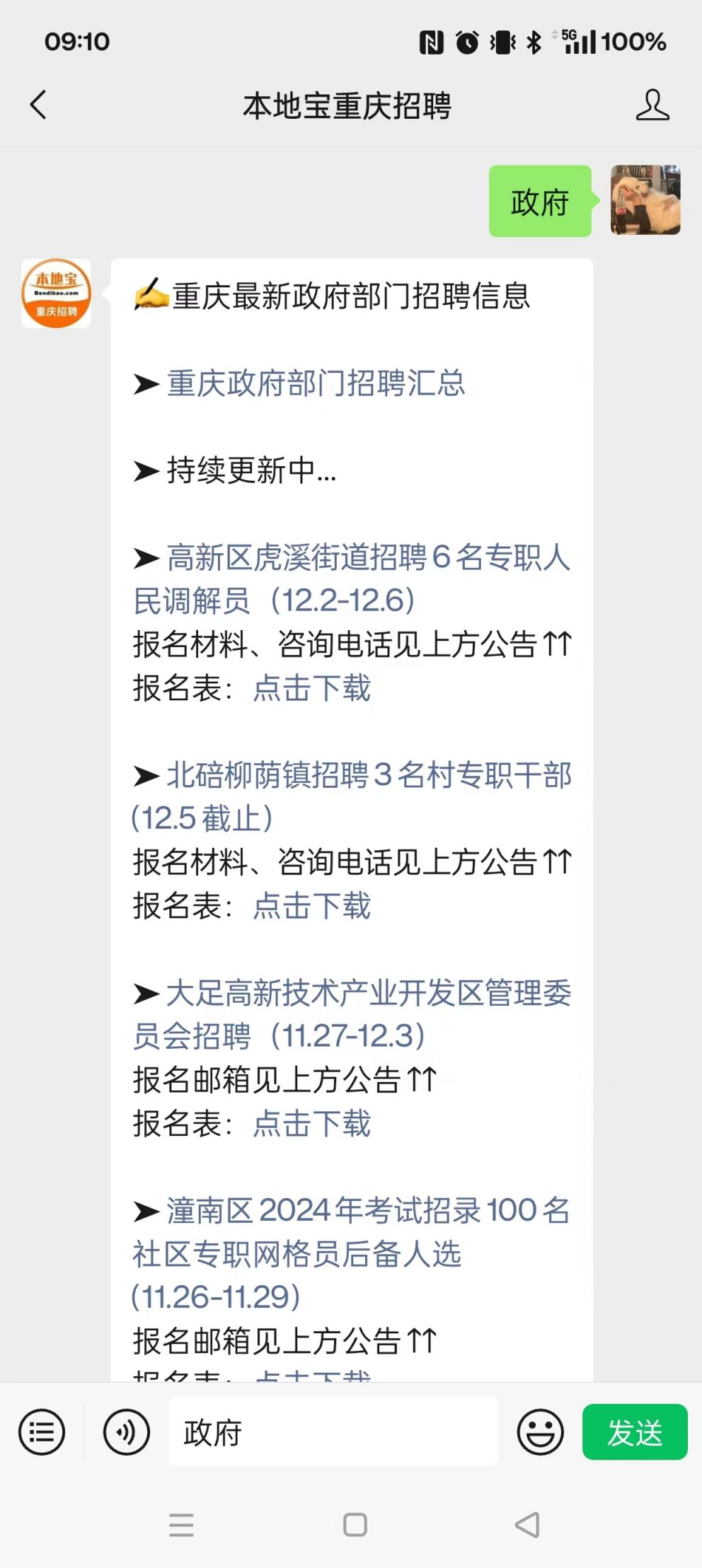Image resolution: width=702 pixels, height=1568 pixels.
Task: Open the emoji picker
Action: pos(540,1431)
